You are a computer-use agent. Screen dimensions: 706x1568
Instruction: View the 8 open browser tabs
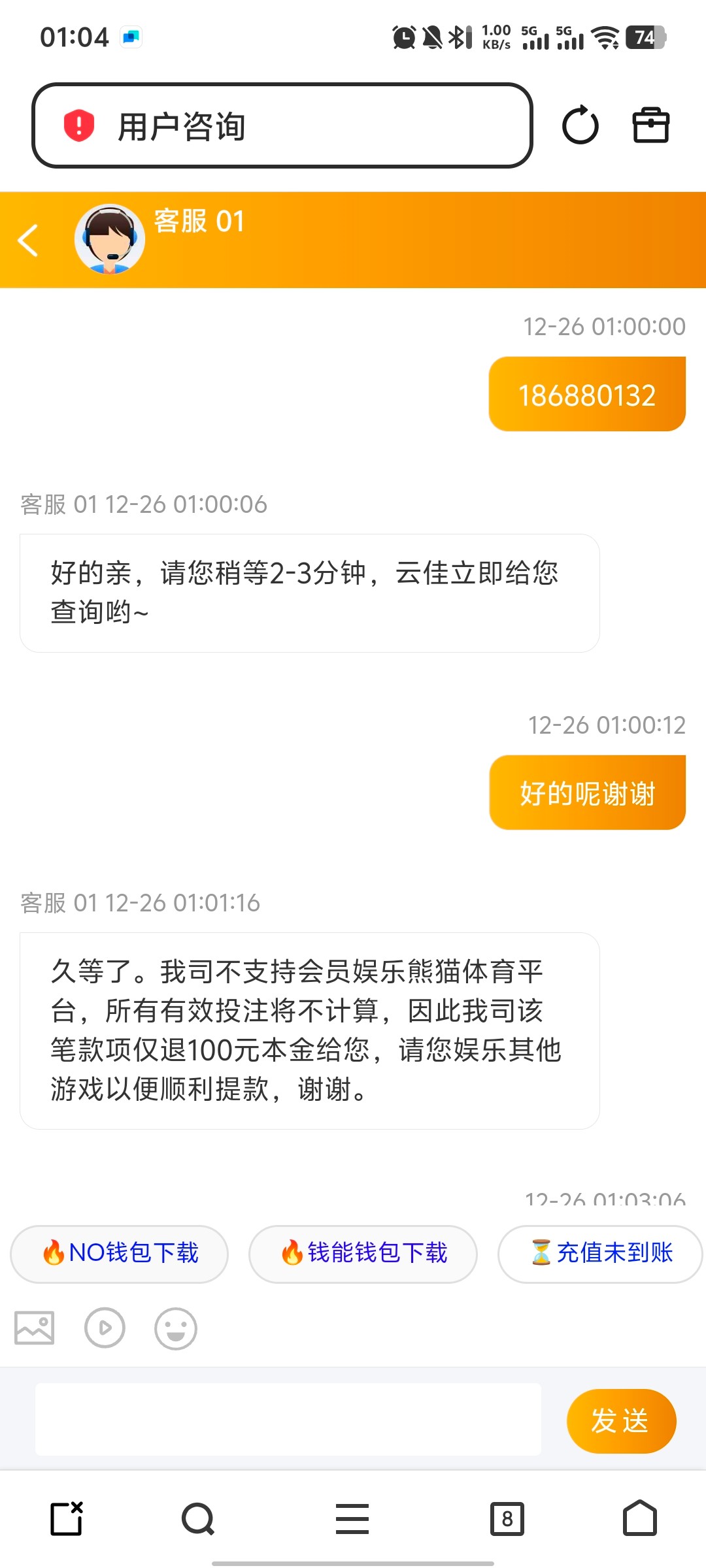[x=507, y=1518]
